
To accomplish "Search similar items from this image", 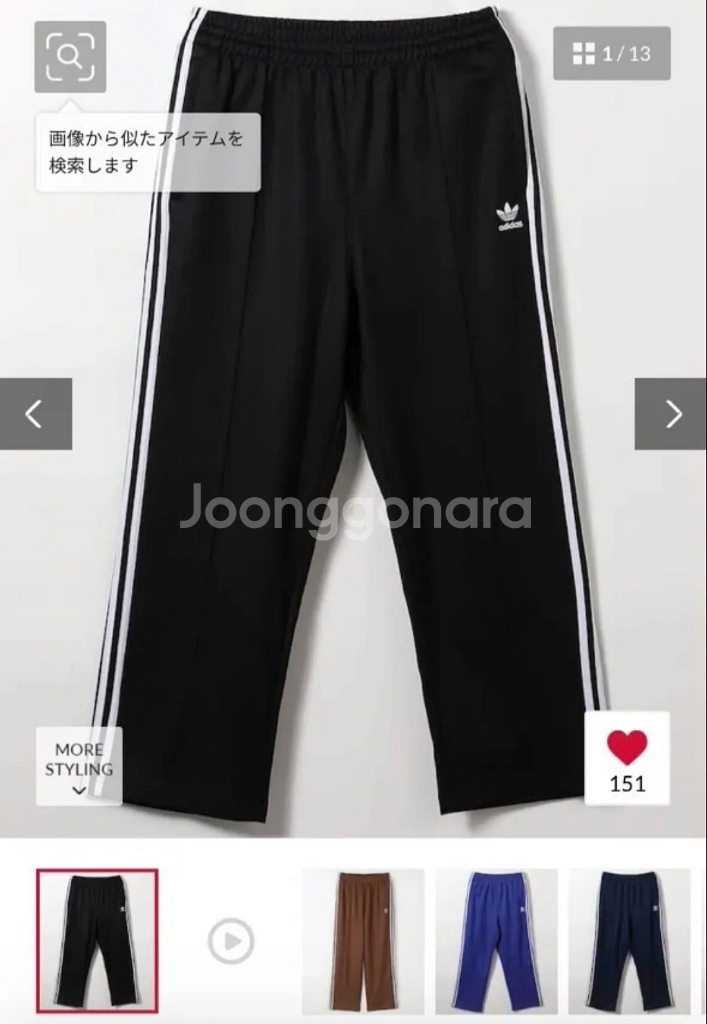I will tap(70, 57).
